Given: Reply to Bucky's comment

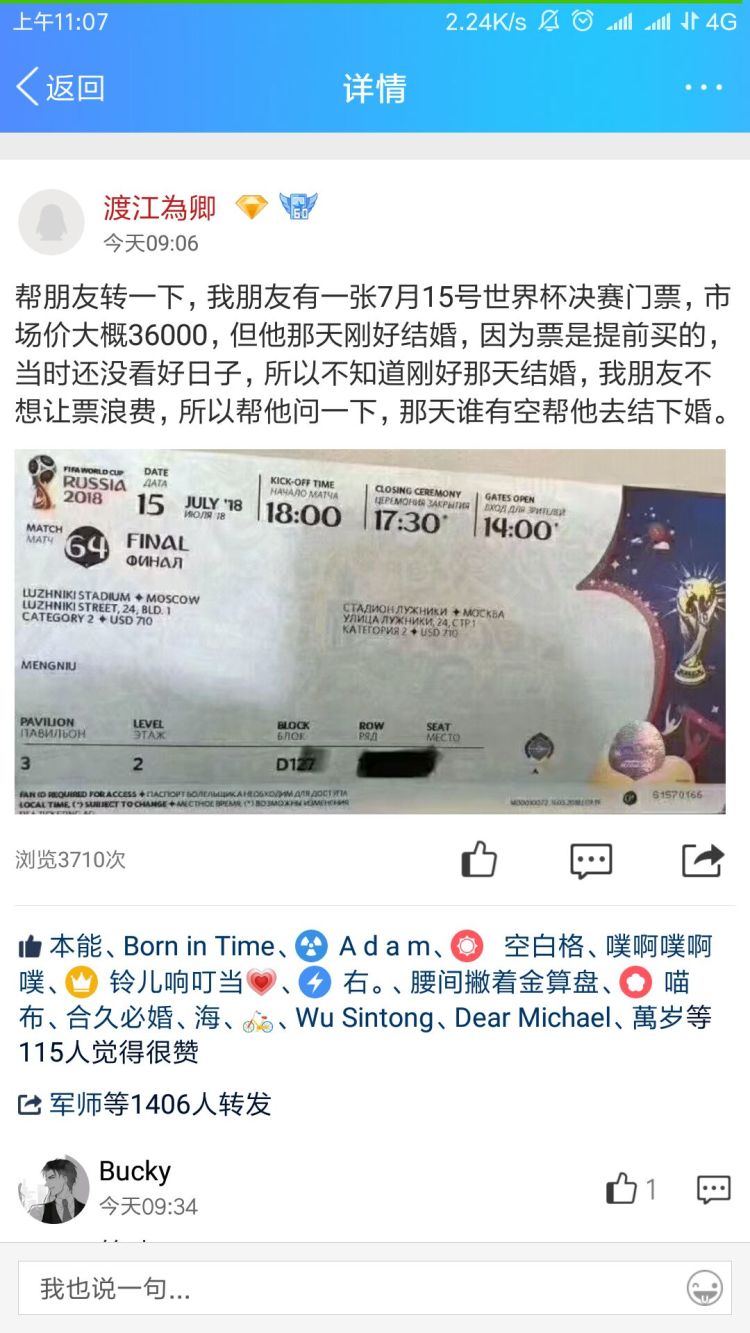Looking at the screenshot, I should pyautogui.click(x=713, y=1189).
